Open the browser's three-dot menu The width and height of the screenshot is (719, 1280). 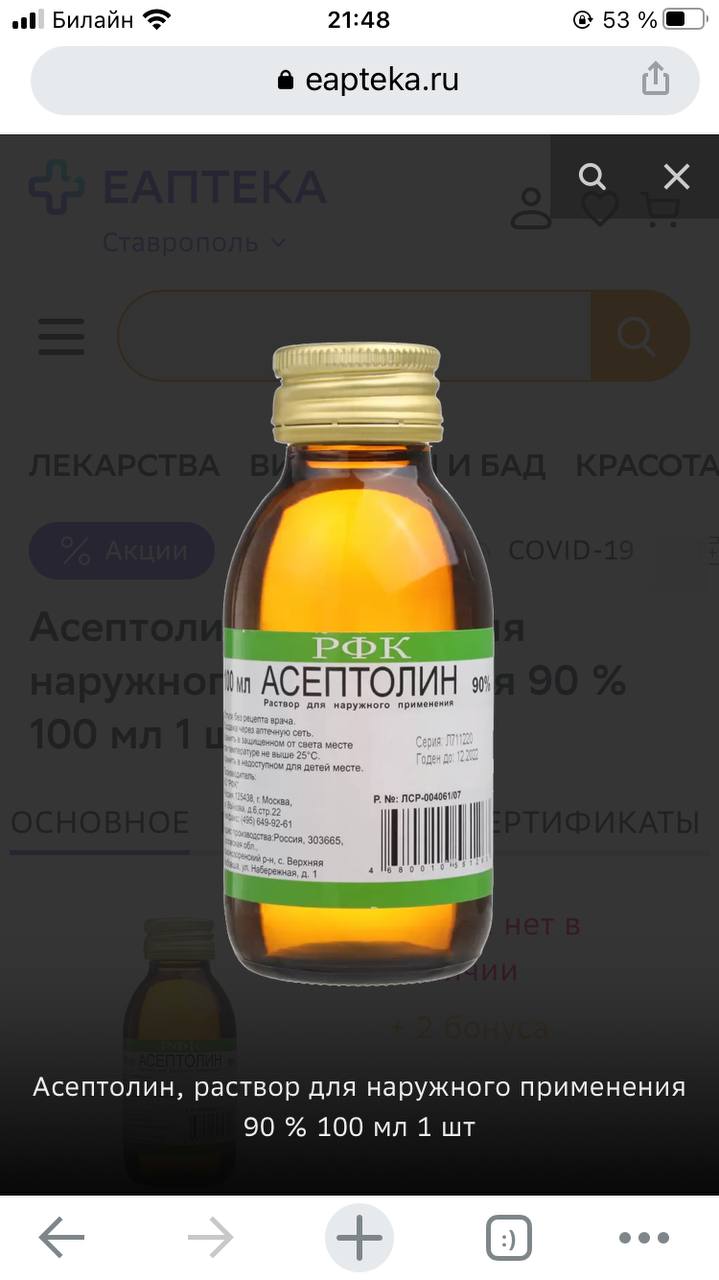tap(643, 1238)
